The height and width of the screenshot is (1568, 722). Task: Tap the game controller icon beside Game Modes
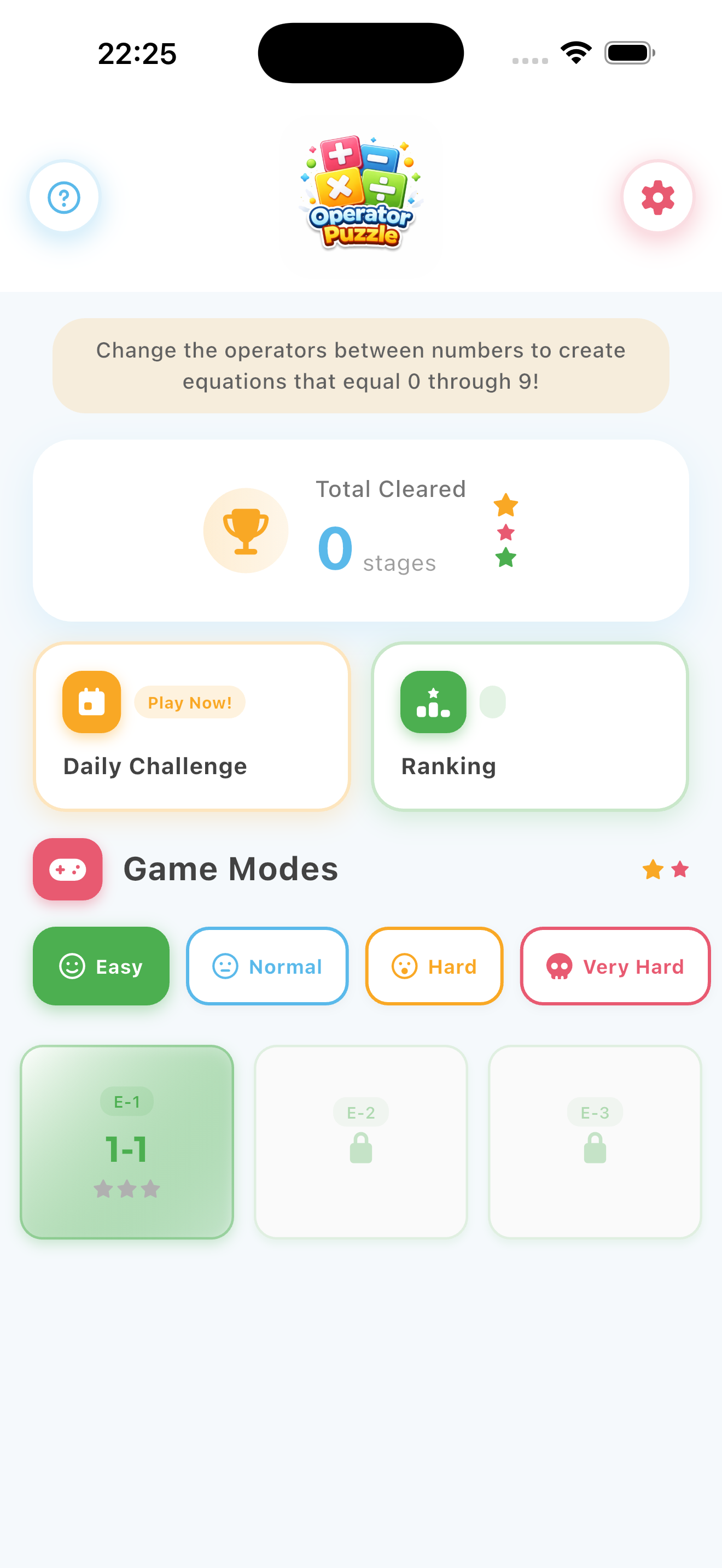tap(68, 869)
